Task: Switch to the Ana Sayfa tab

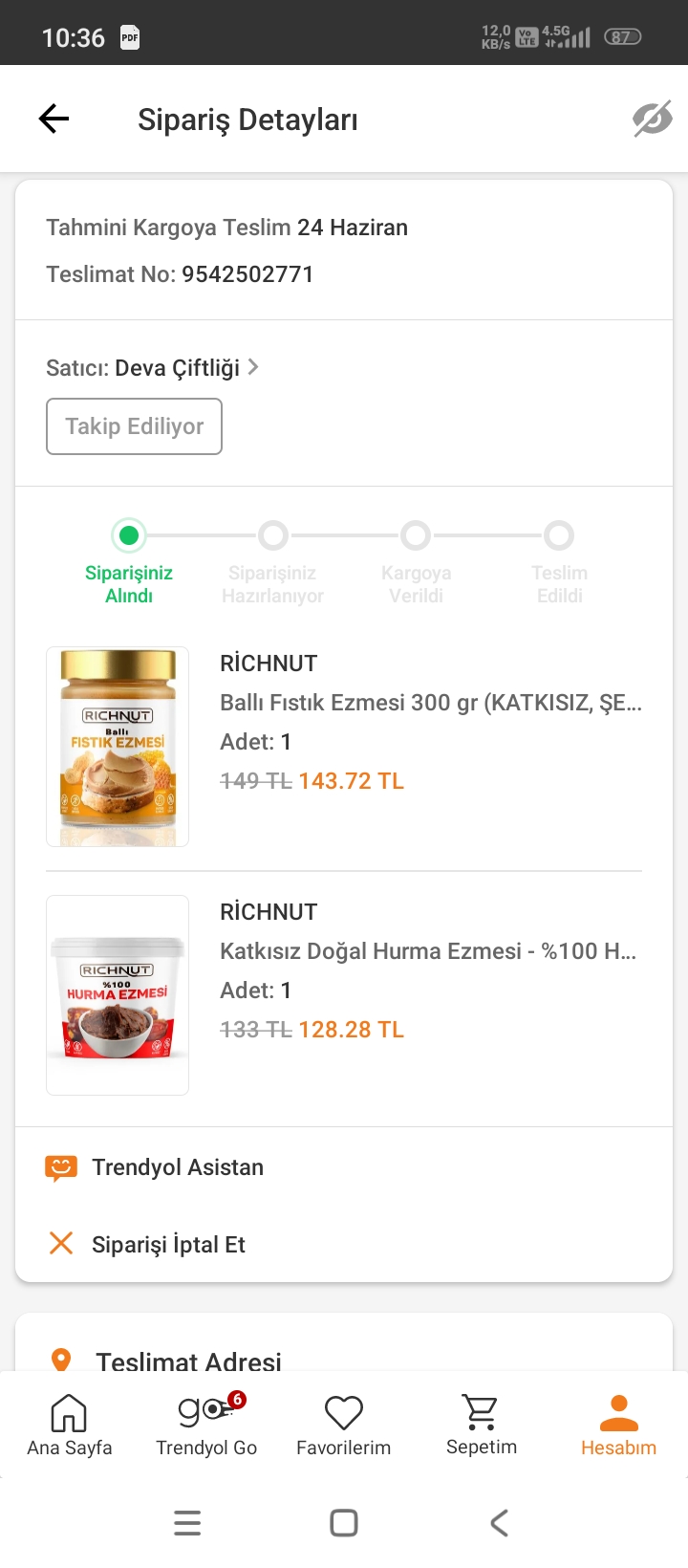Action: click(x=69, y=1425)
